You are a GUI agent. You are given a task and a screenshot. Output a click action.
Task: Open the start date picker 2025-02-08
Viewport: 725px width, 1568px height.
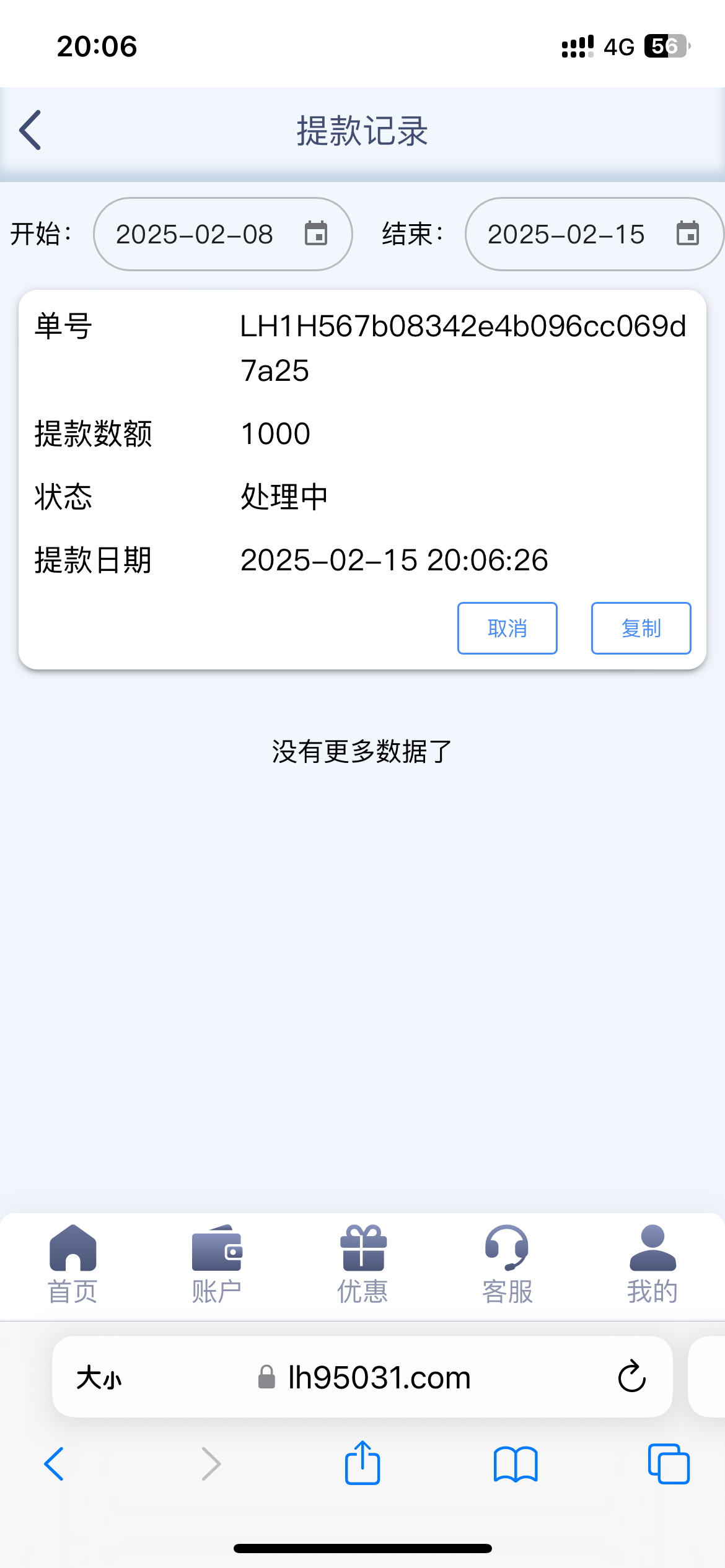pyautogui.click(x=222, y=234)
